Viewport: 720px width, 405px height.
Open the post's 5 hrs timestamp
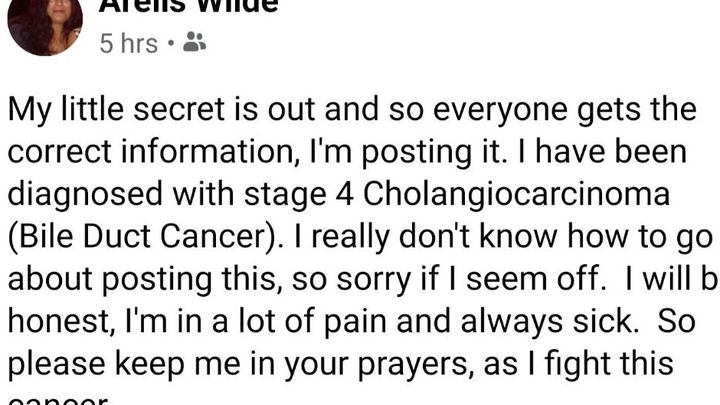pyautogui.click(x=129, y=44)
